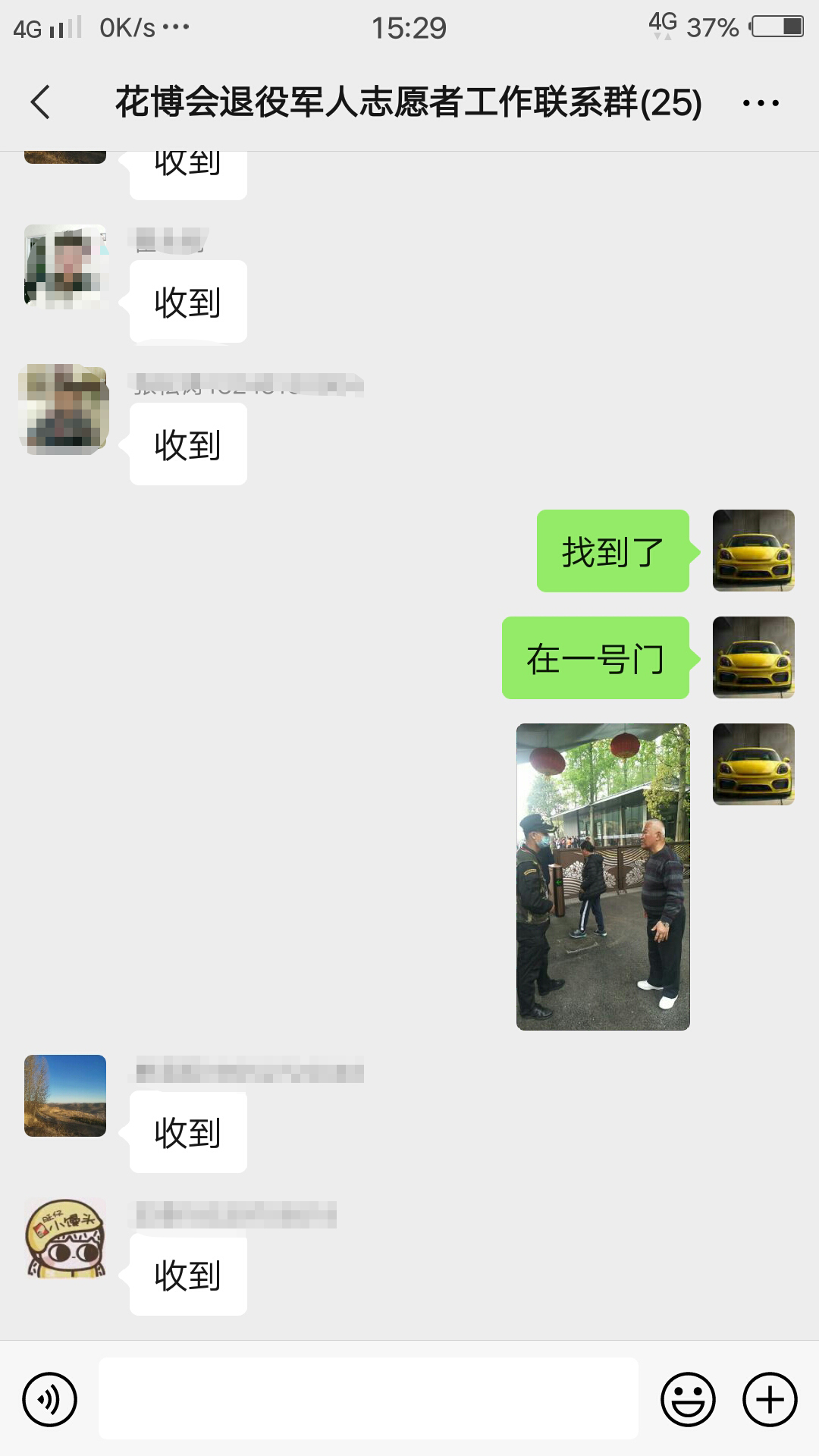Viewport: 819px width, 1456px height.
Task: Go back from the group chat
Action: [x=41, y=102]
